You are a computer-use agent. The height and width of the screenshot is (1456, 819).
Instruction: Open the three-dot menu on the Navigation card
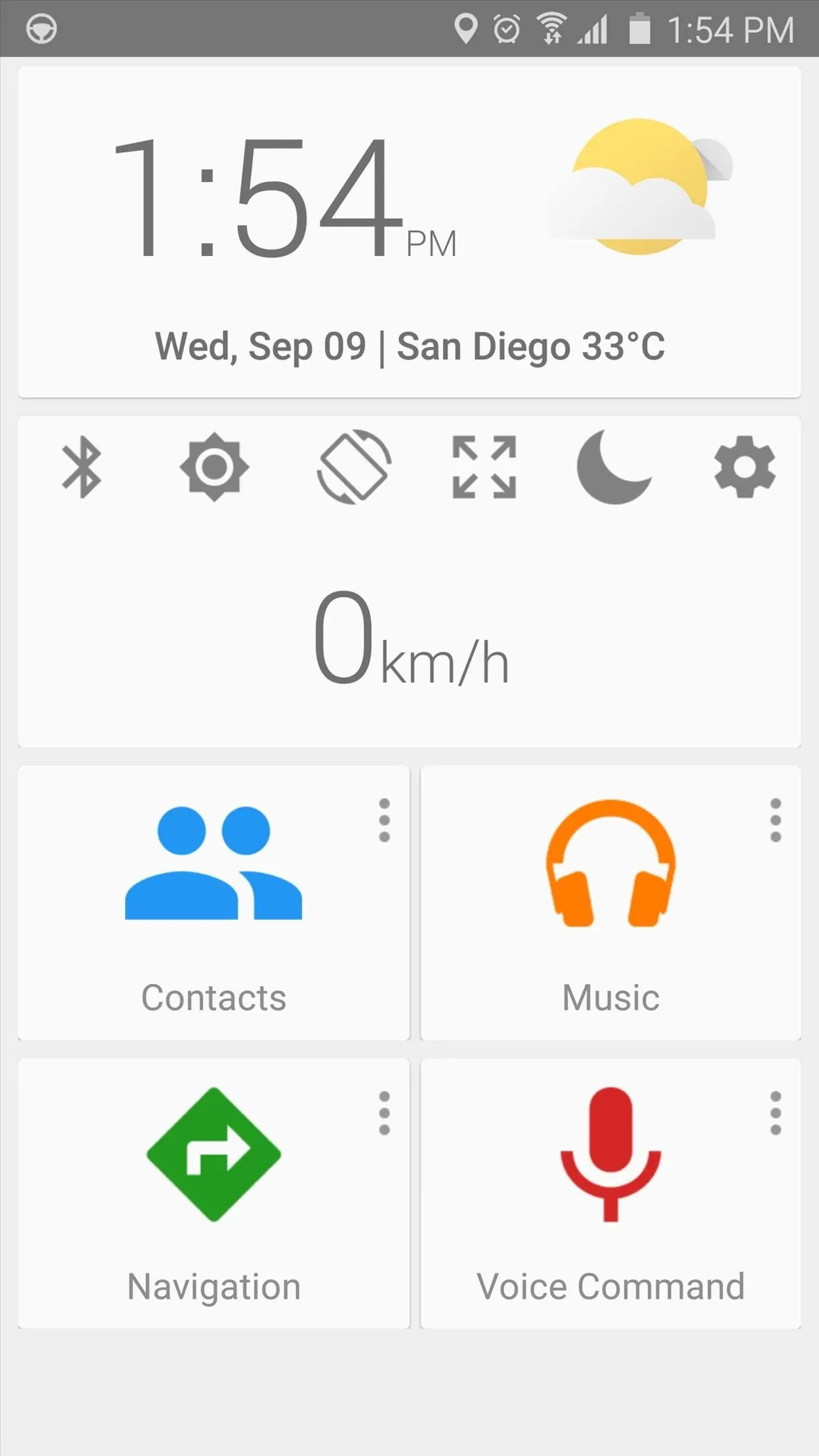coord(384,1113)
